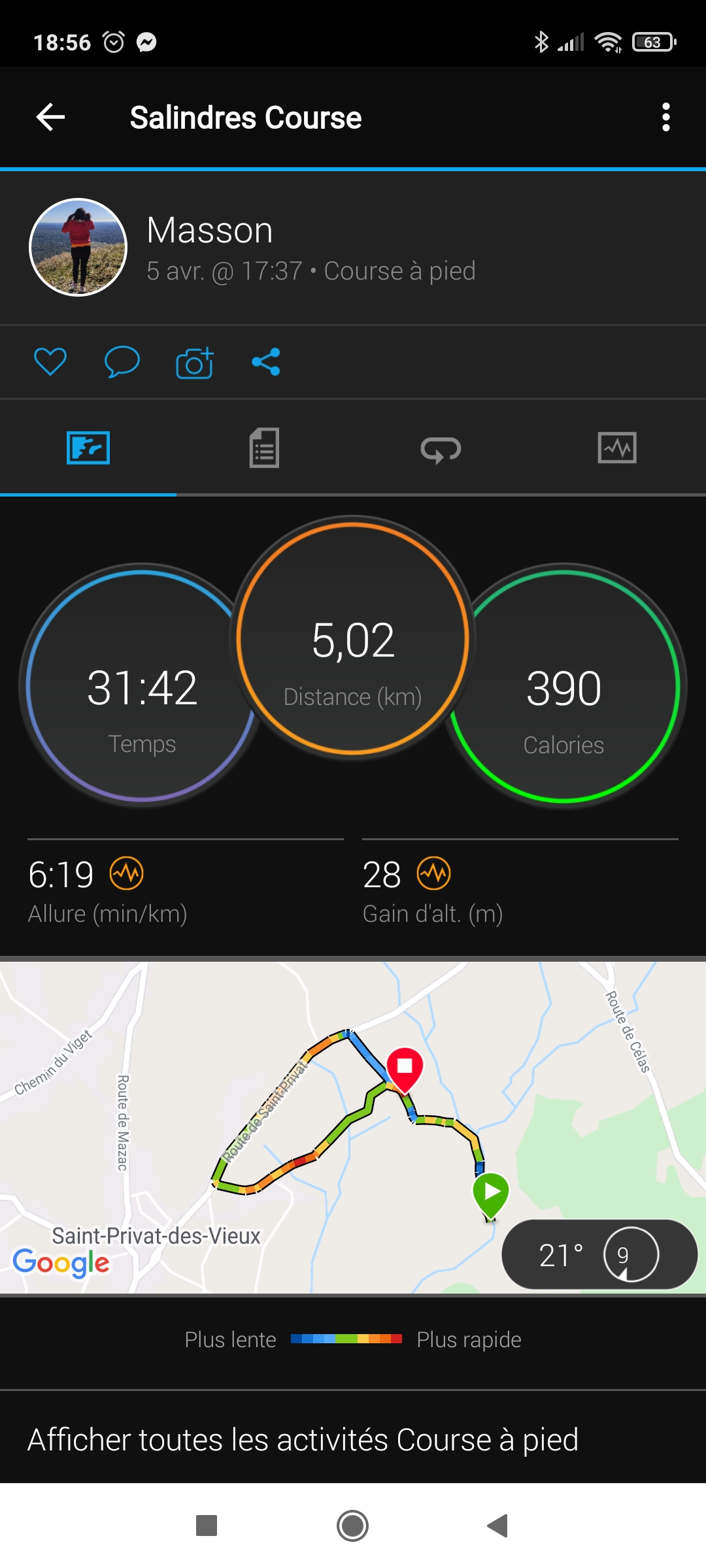Tap the 21° weather widget
Screen dimensions: 706x1568
click(599, 1254)
